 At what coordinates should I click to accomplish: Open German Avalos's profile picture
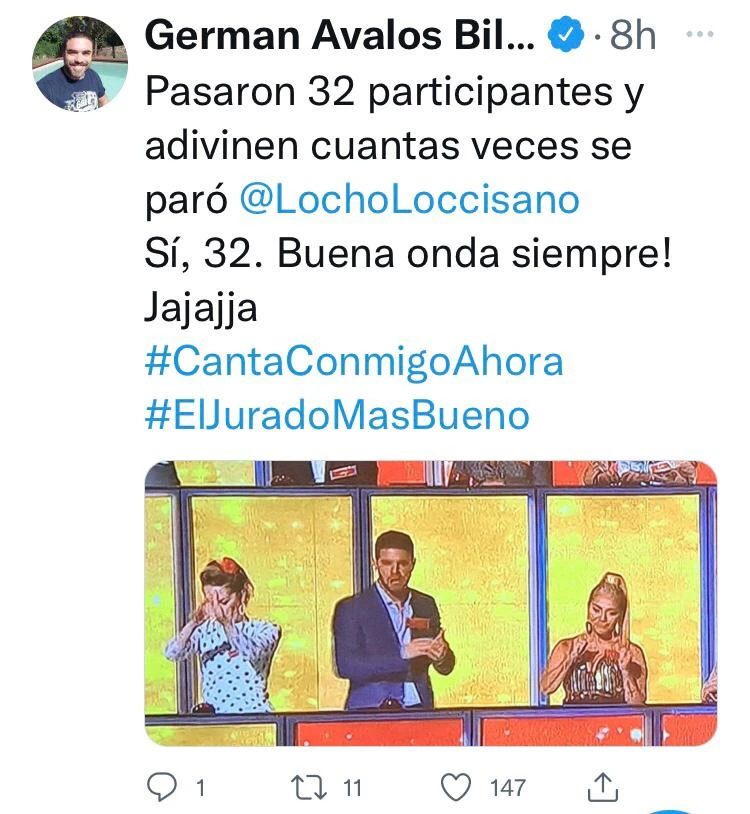click(82, 62)
